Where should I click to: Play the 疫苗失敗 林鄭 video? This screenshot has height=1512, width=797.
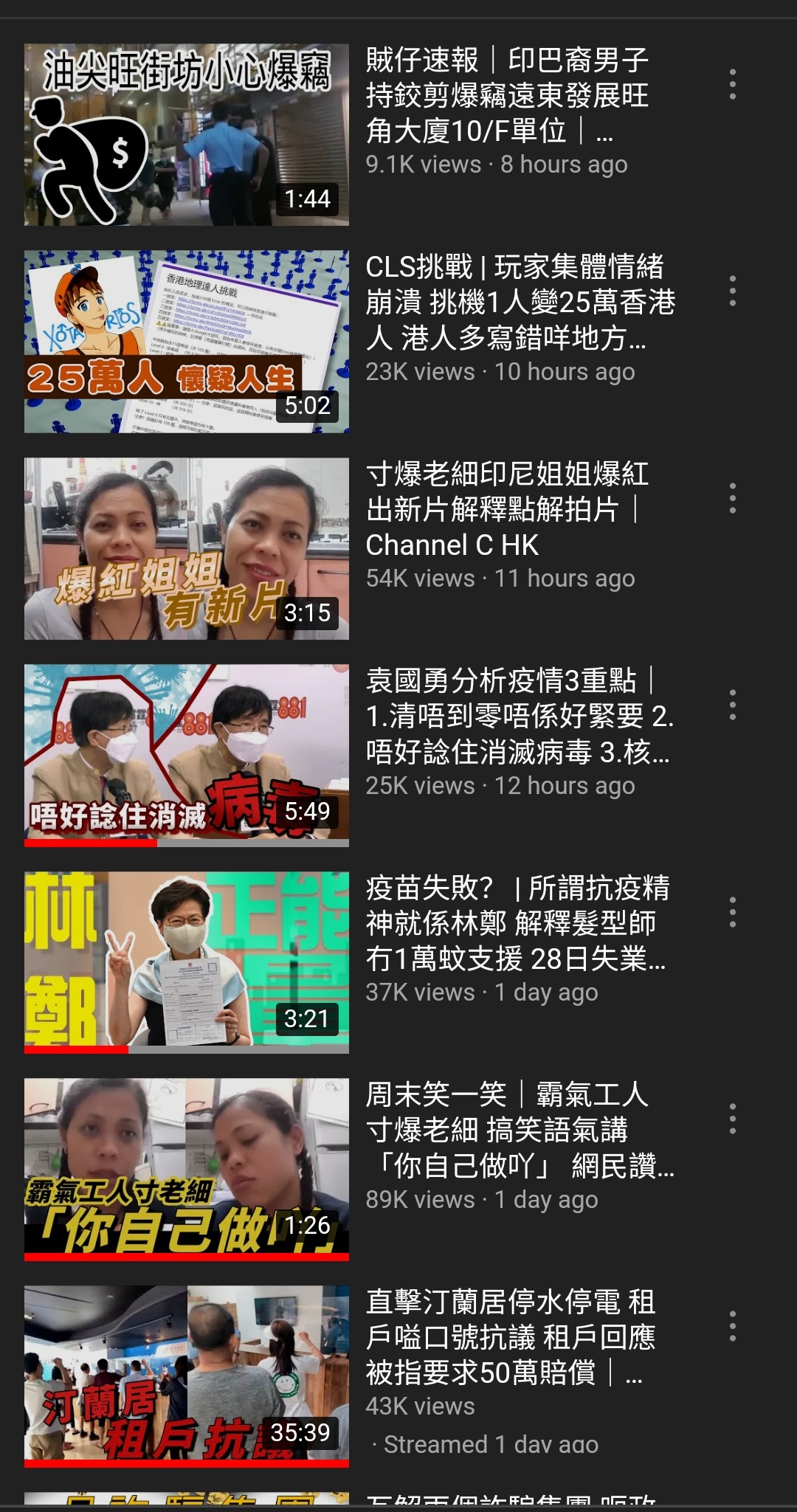point(187,962)
